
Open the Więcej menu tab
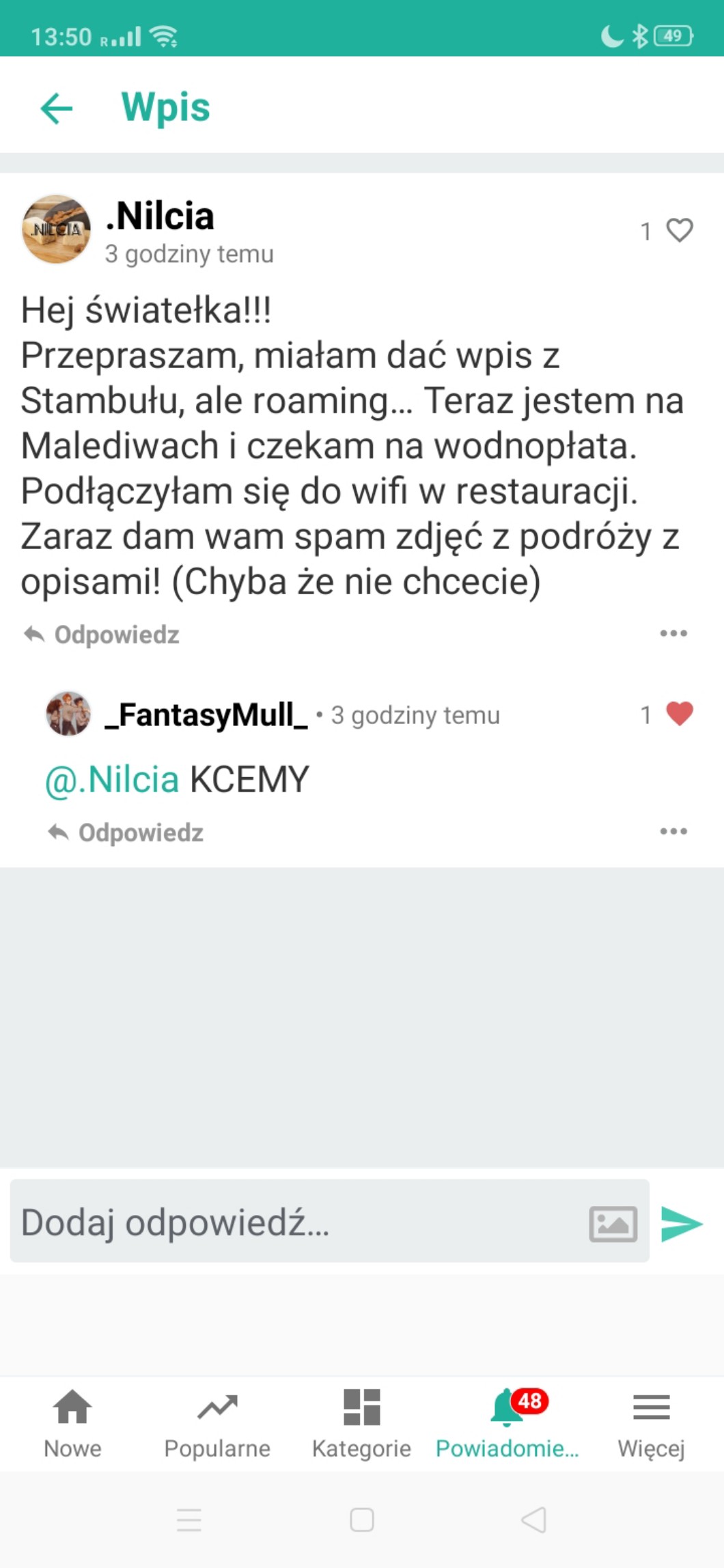(x=651, y=1423)
